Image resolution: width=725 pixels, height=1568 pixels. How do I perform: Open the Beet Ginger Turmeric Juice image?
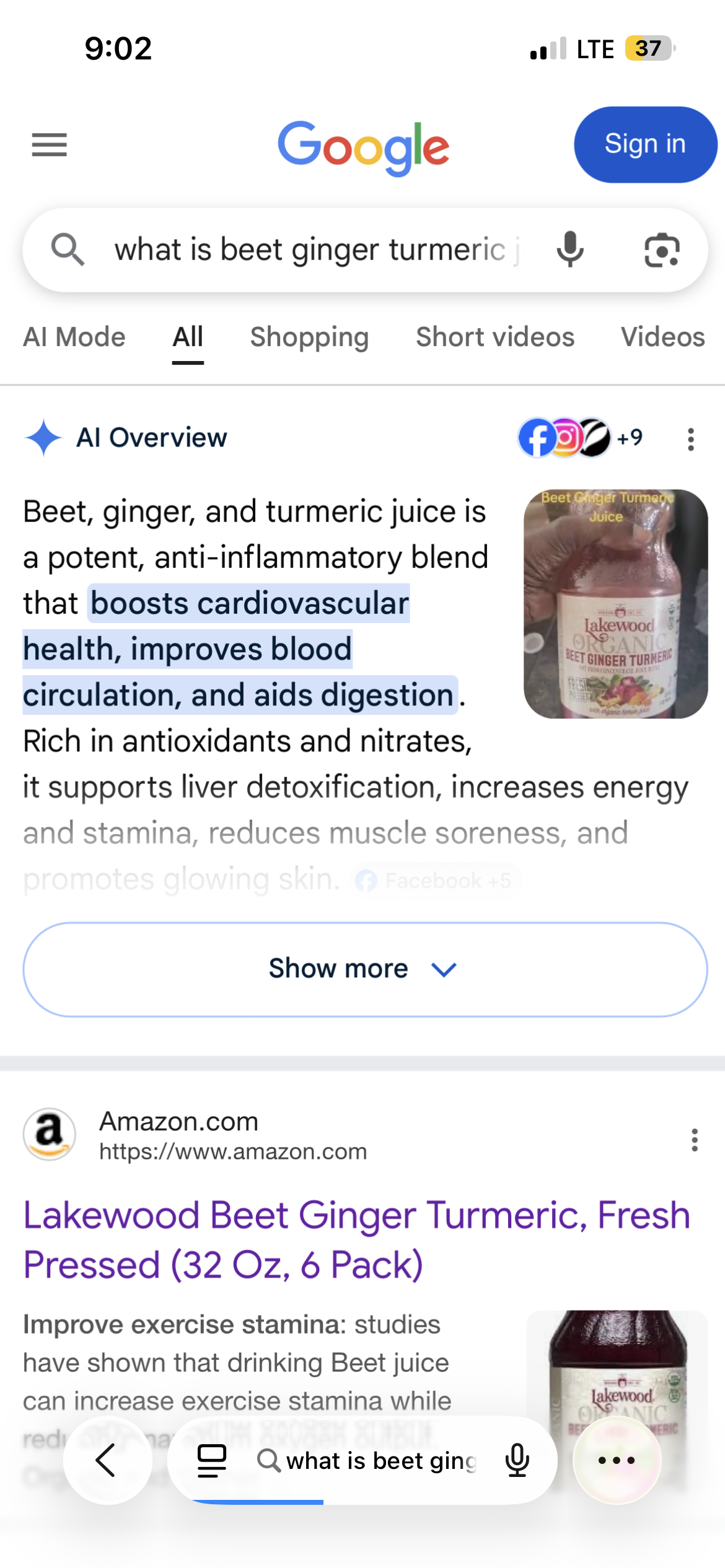615,604
